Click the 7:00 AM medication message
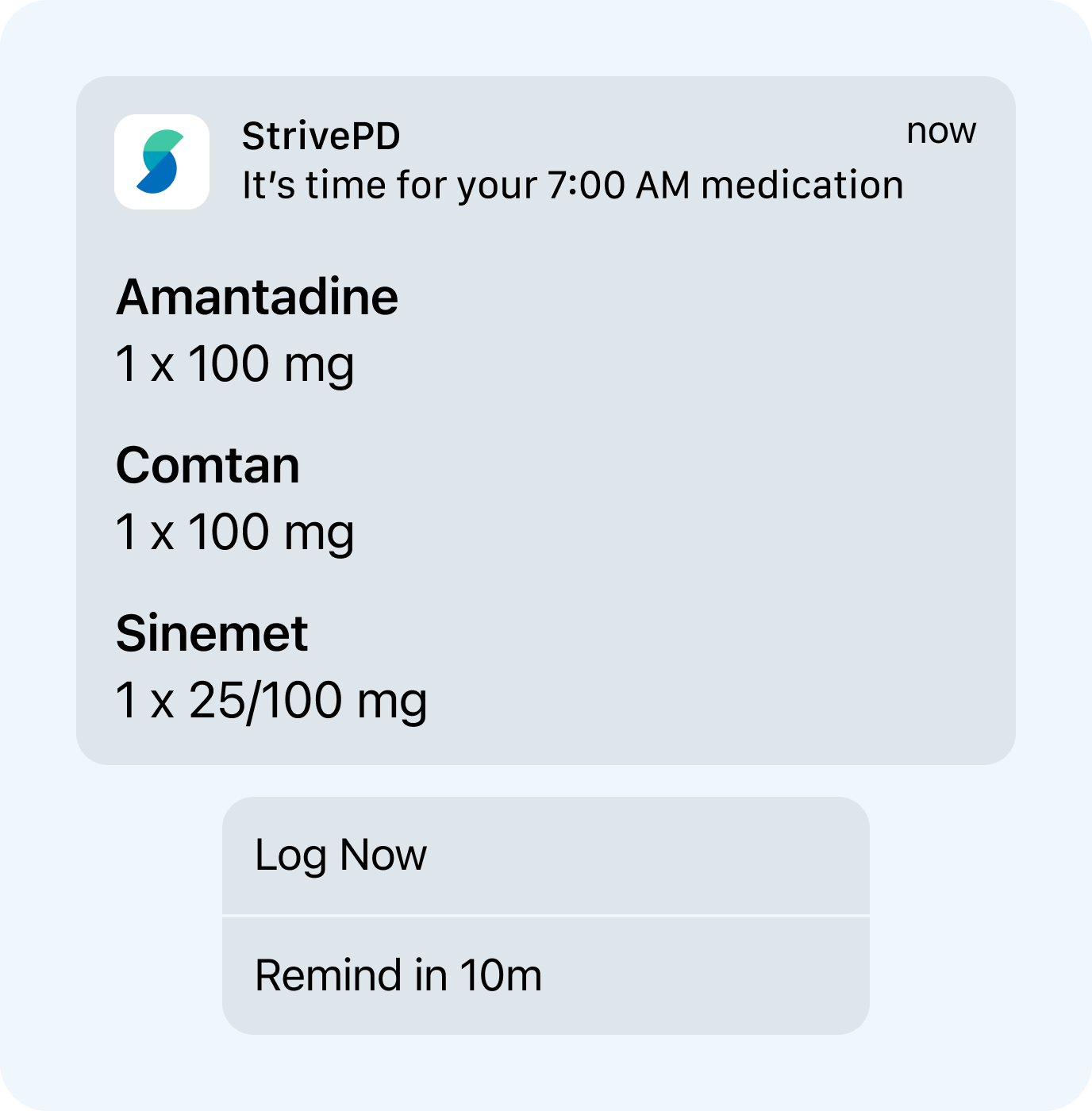The image size is (1092, 1111). tap(572, 184)
